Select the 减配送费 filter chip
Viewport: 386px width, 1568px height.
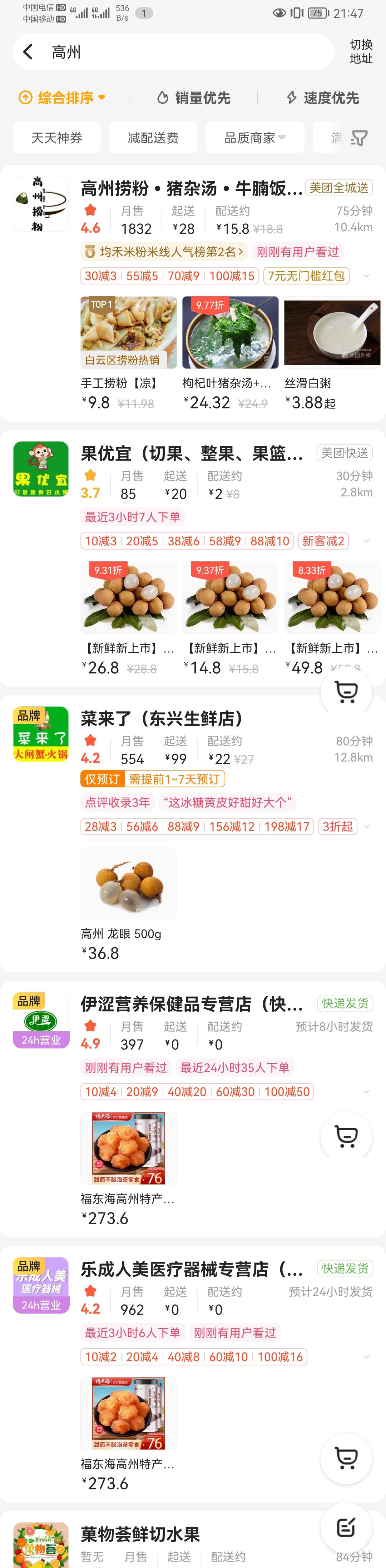(x=153, y=138)
